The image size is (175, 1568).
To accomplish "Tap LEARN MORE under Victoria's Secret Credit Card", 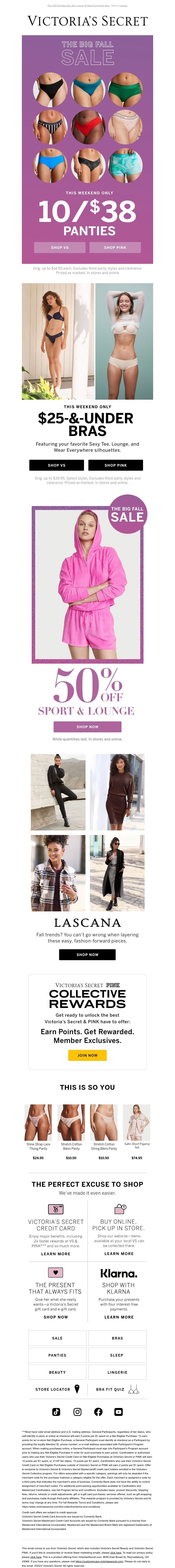I will click(56, 1254).
